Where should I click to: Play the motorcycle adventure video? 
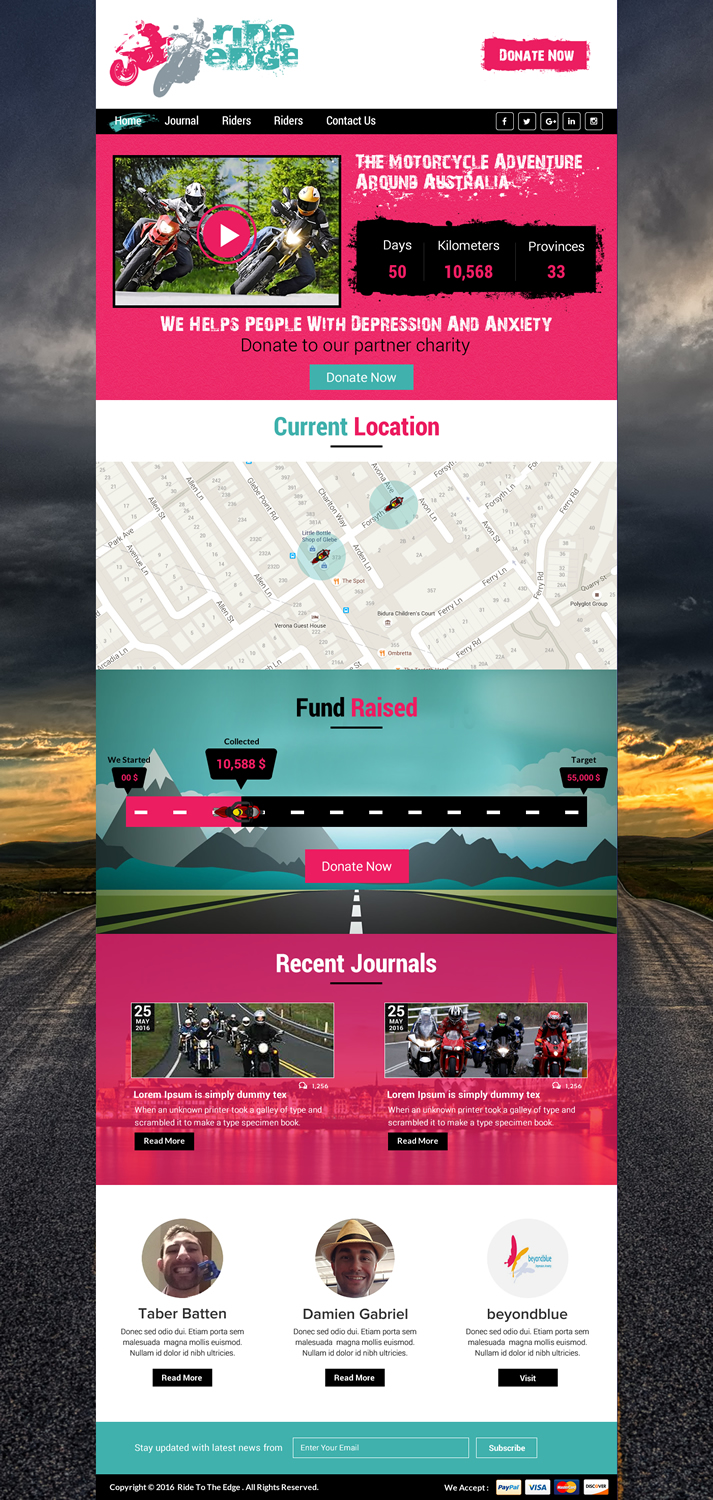tap(228, 235)
